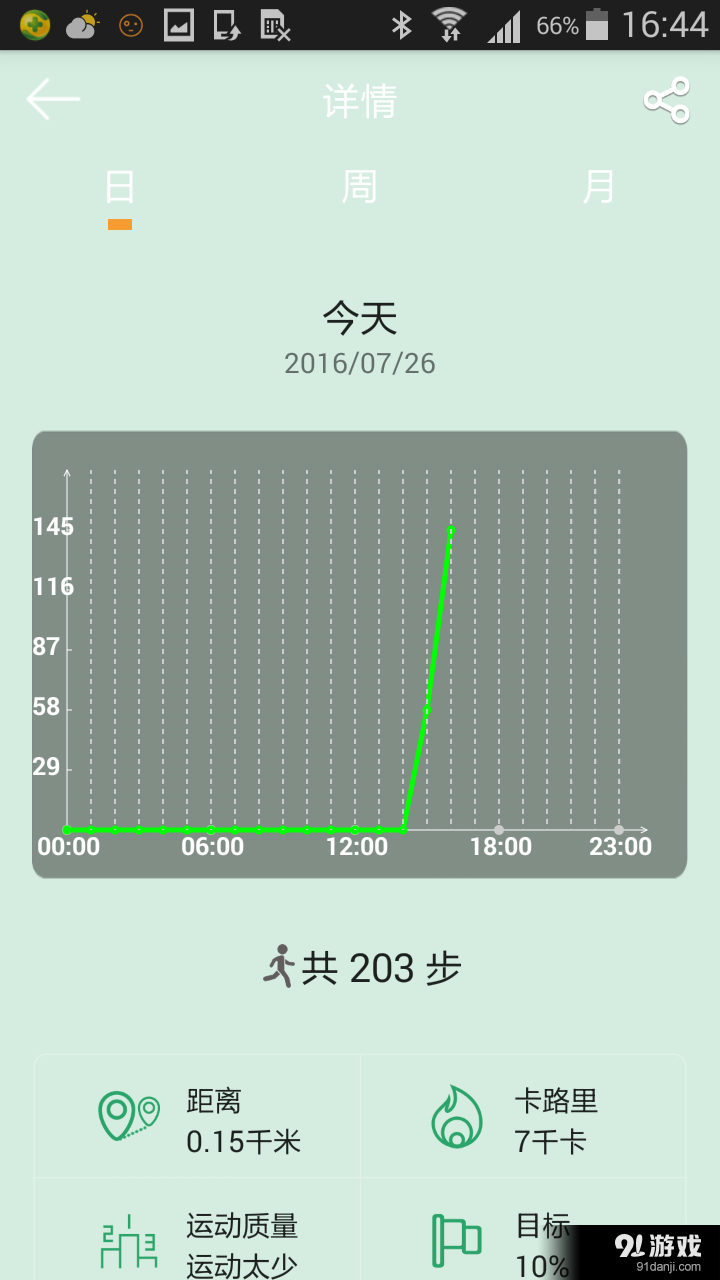Tap the flame calories icon
Image resolution: width=720 pixels, height=1280 pixels.
pos(460,1113)
